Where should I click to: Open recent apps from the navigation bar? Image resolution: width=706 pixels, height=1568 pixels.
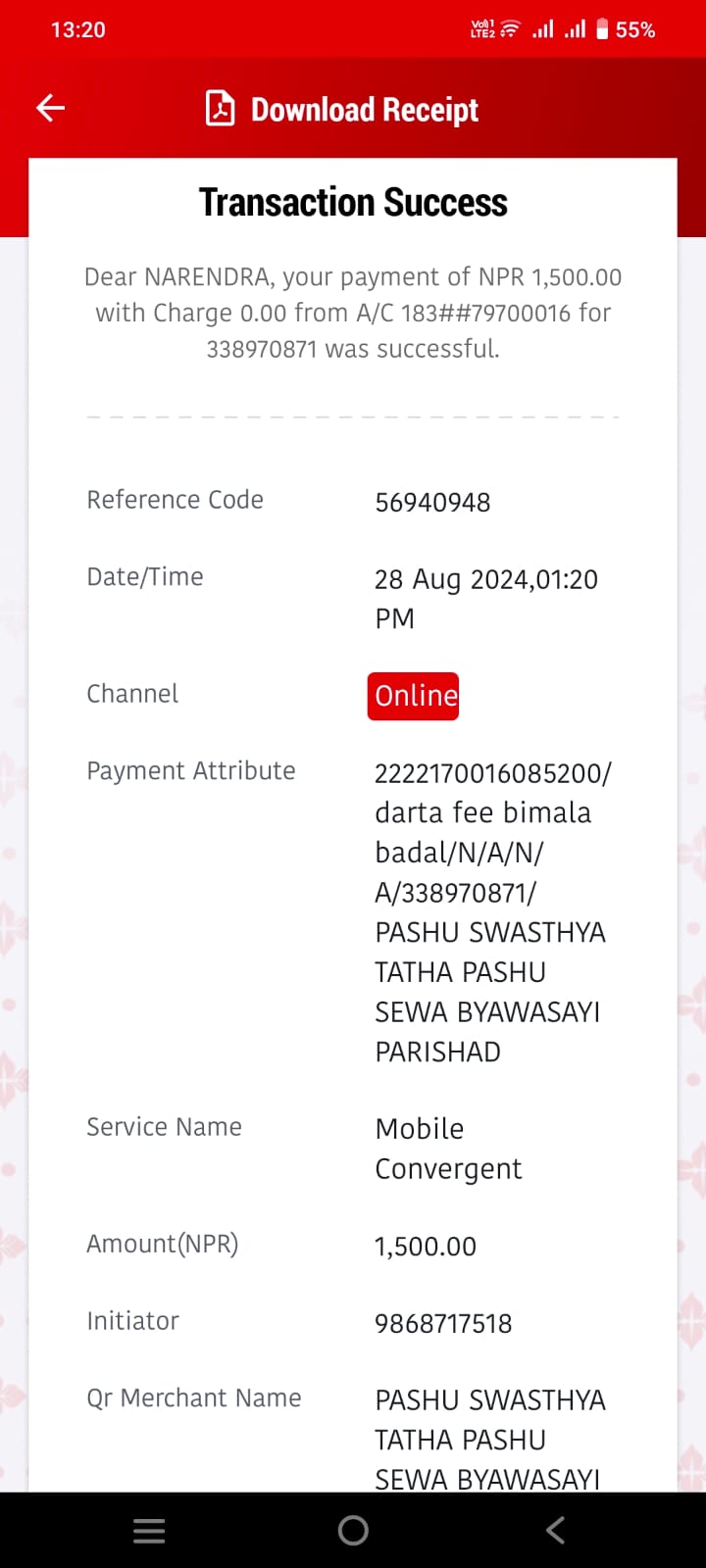tap(149, 1531)
